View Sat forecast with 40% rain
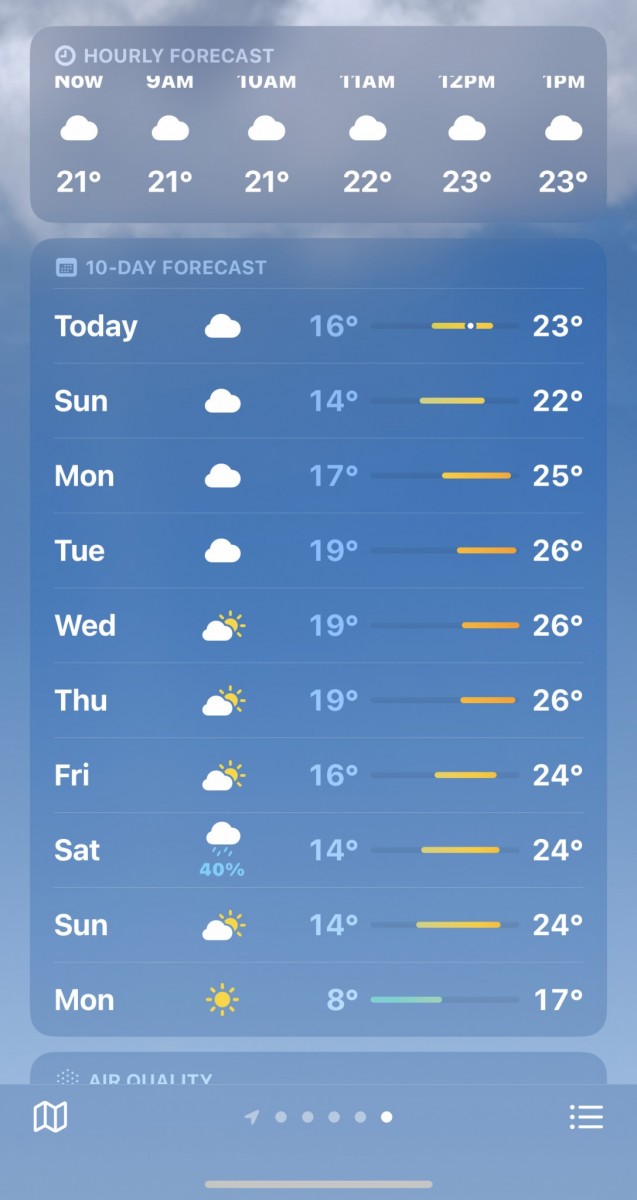Image resolution: width=637 pixels, height=1200 pixels. [318, 850]
